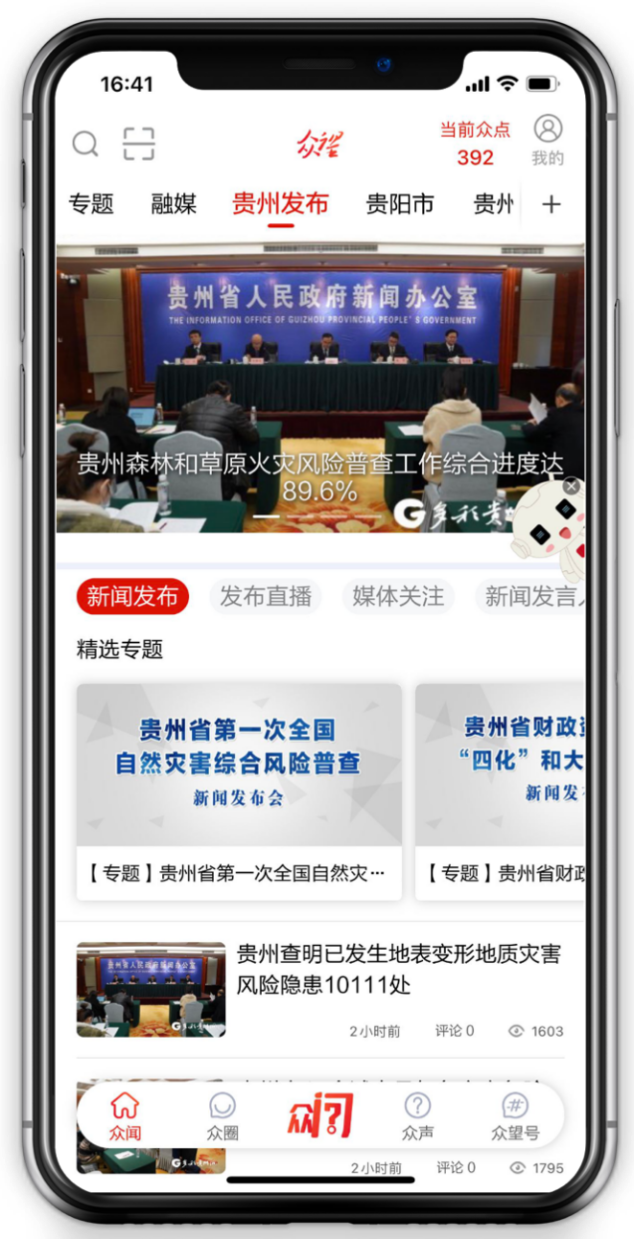Image resolution: width=634 pixels, height=1239 pixels.
Task: Open the search icon
Action: coord(86,144)
